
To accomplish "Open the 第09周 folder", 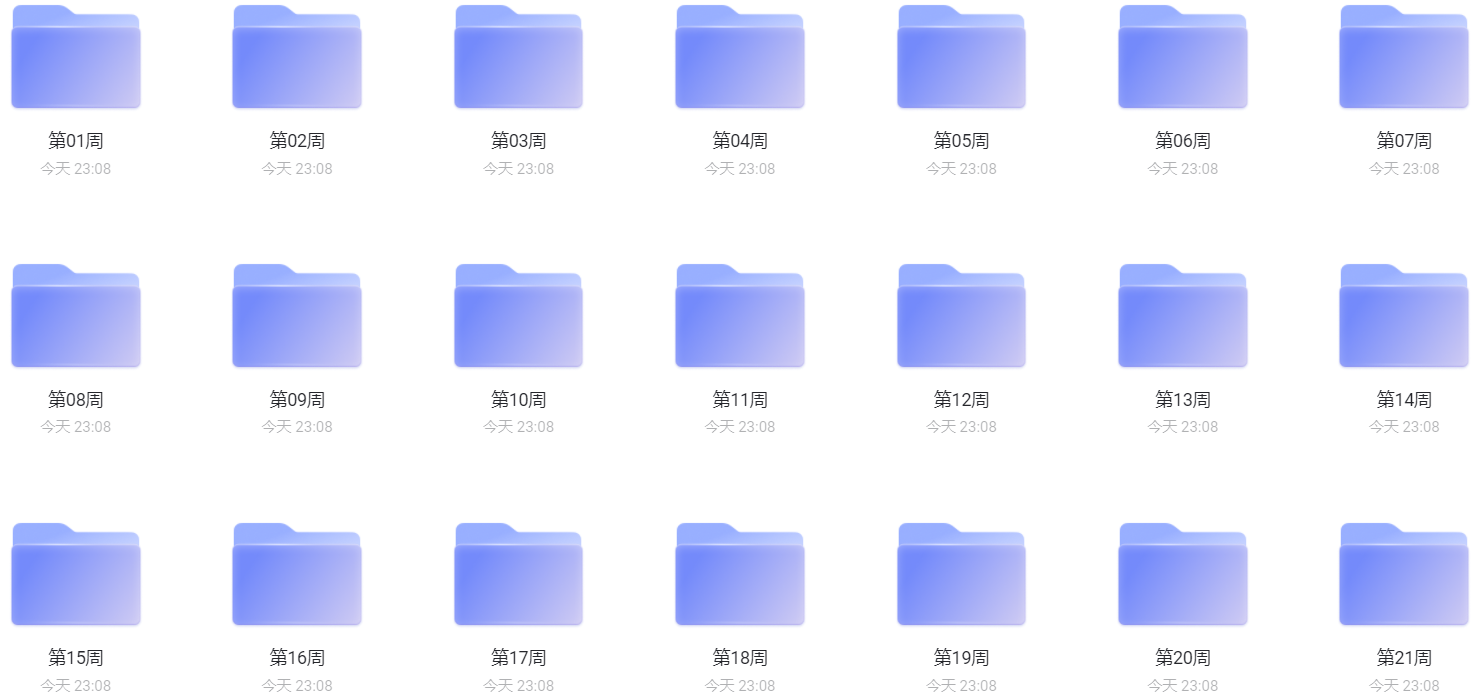I will [297, 318].
